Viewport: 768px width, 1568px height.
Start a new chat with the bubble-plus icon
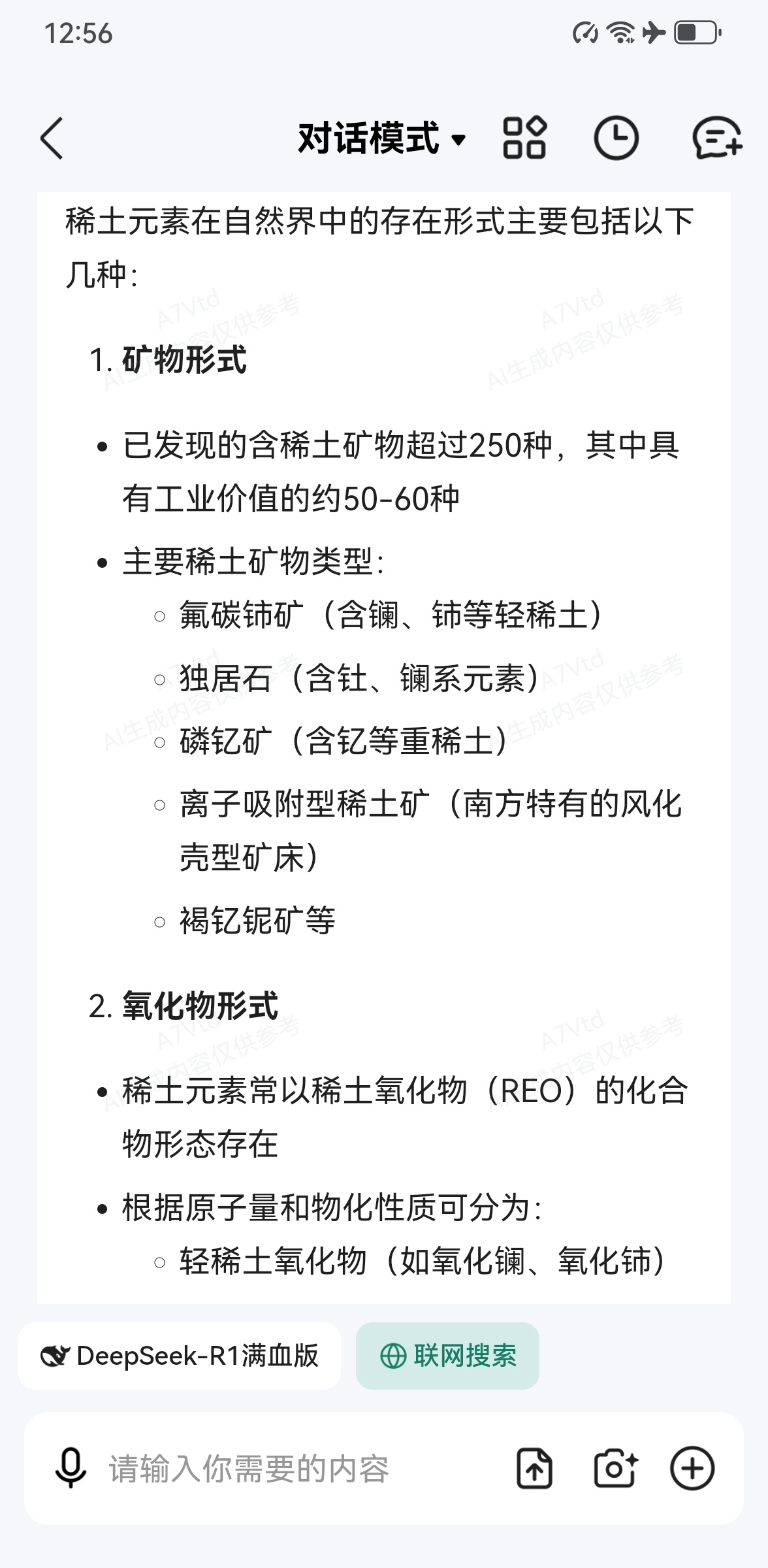717,139
